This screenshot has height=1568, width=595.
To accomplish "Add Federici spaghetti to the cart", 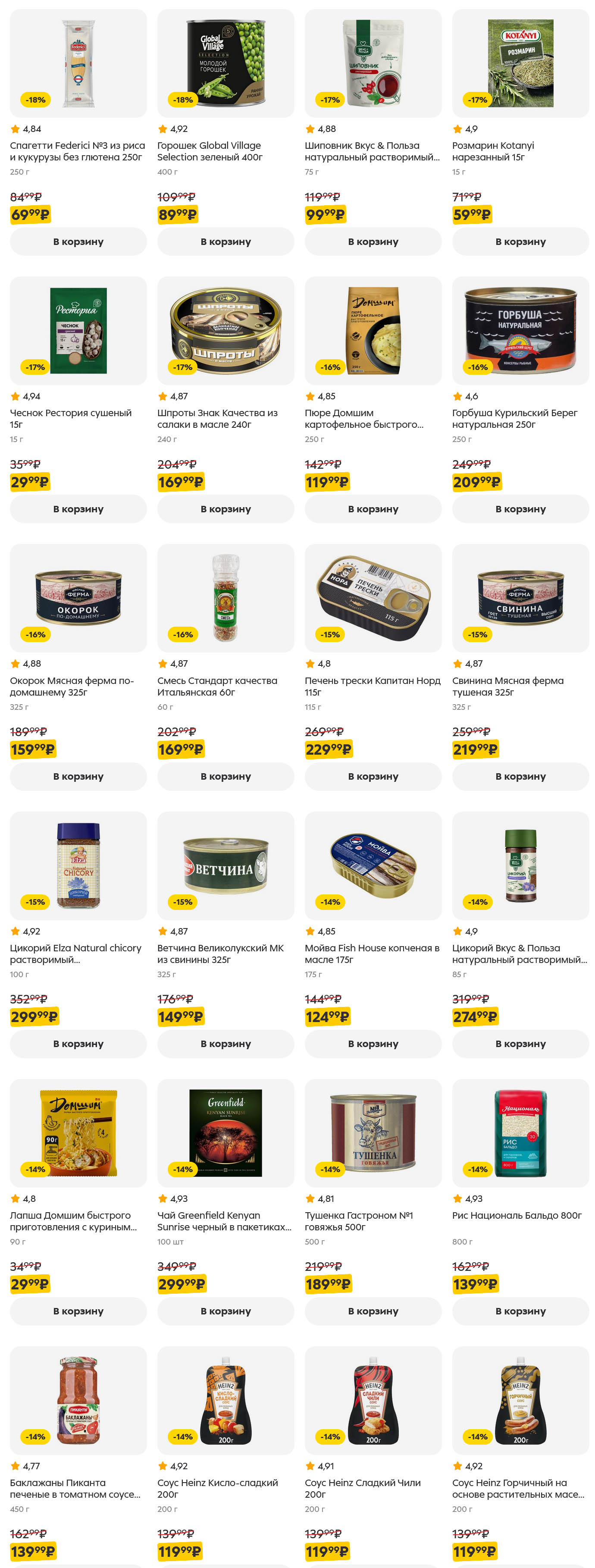I will click(78, 241).
